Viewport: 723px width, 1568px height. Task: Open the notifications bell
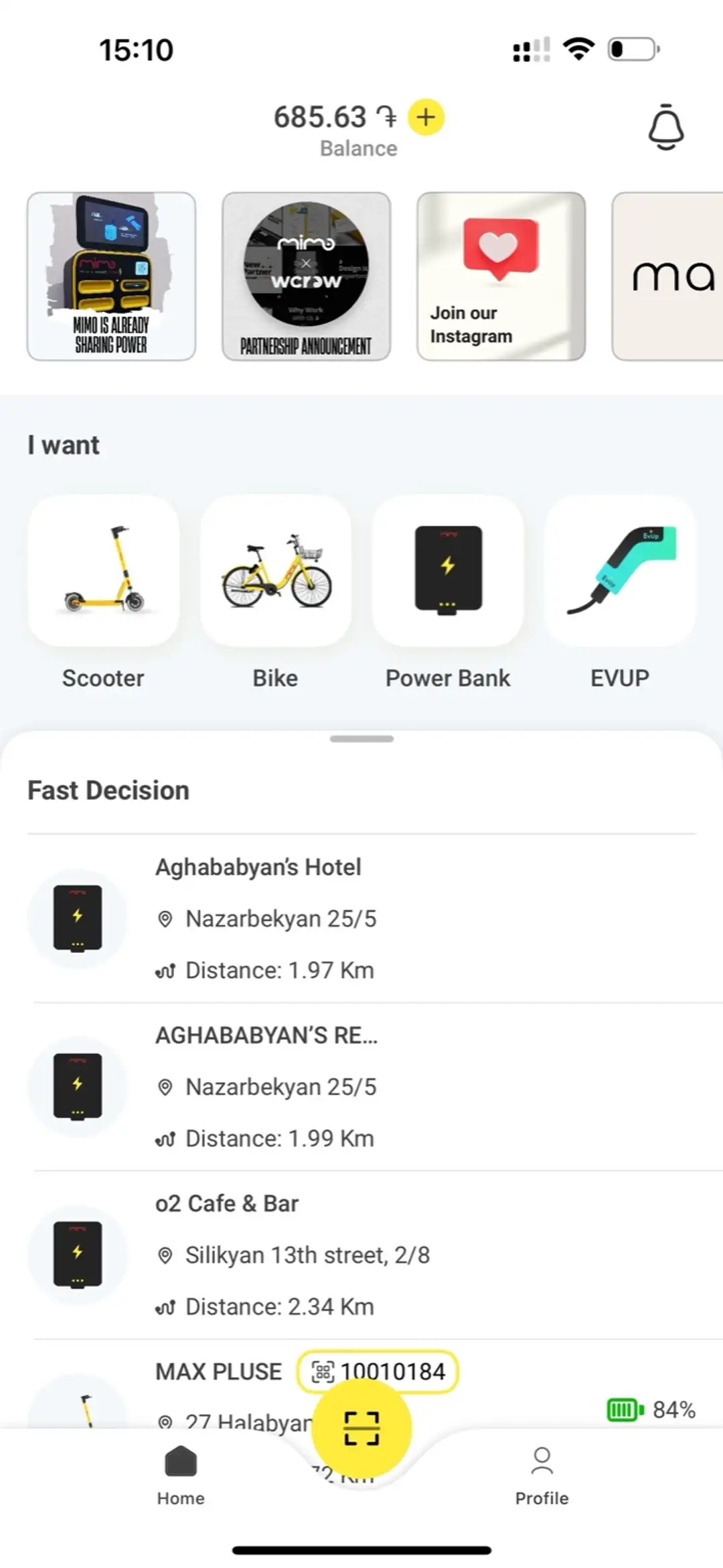[665, 127]
